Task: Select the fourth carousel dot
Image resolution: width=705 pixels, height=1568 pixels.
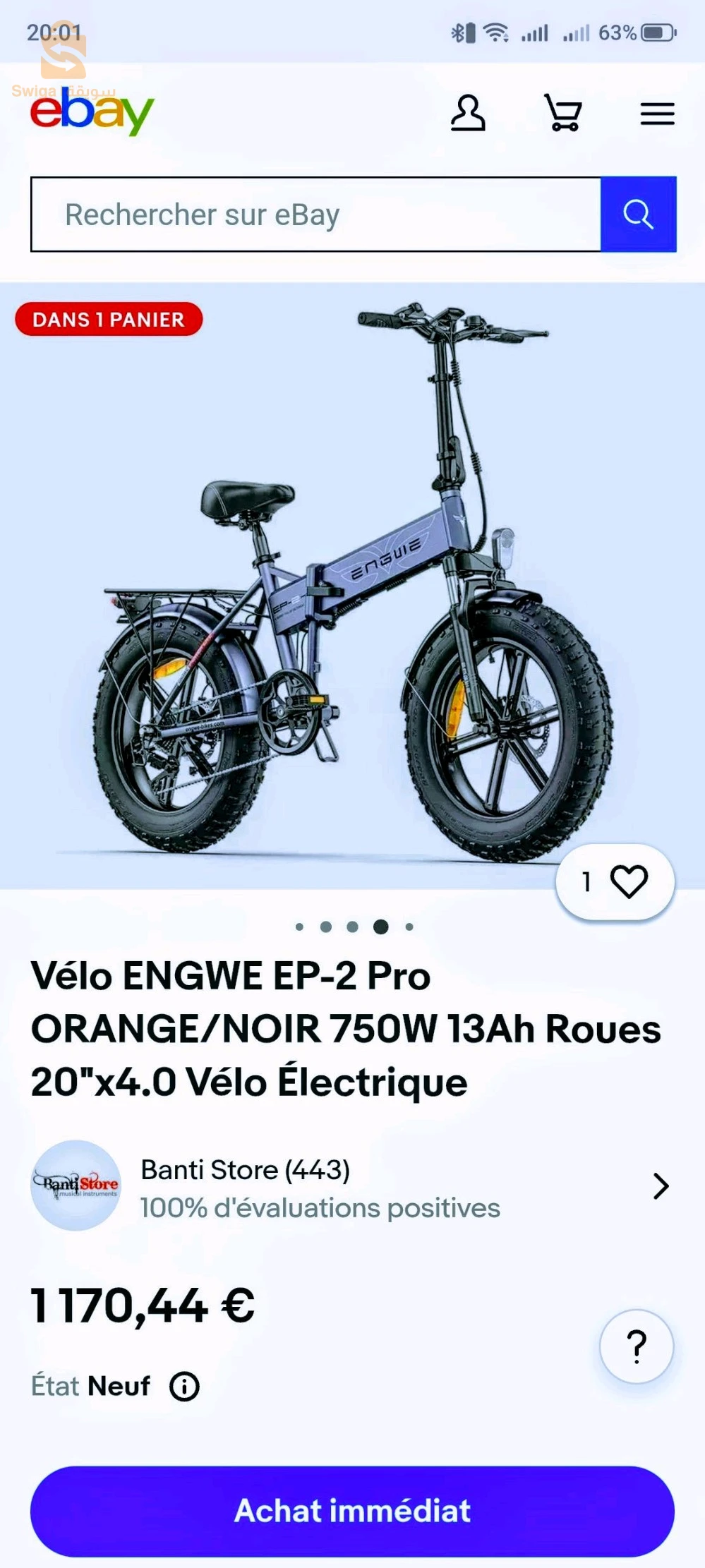Action: pos(379,926)
